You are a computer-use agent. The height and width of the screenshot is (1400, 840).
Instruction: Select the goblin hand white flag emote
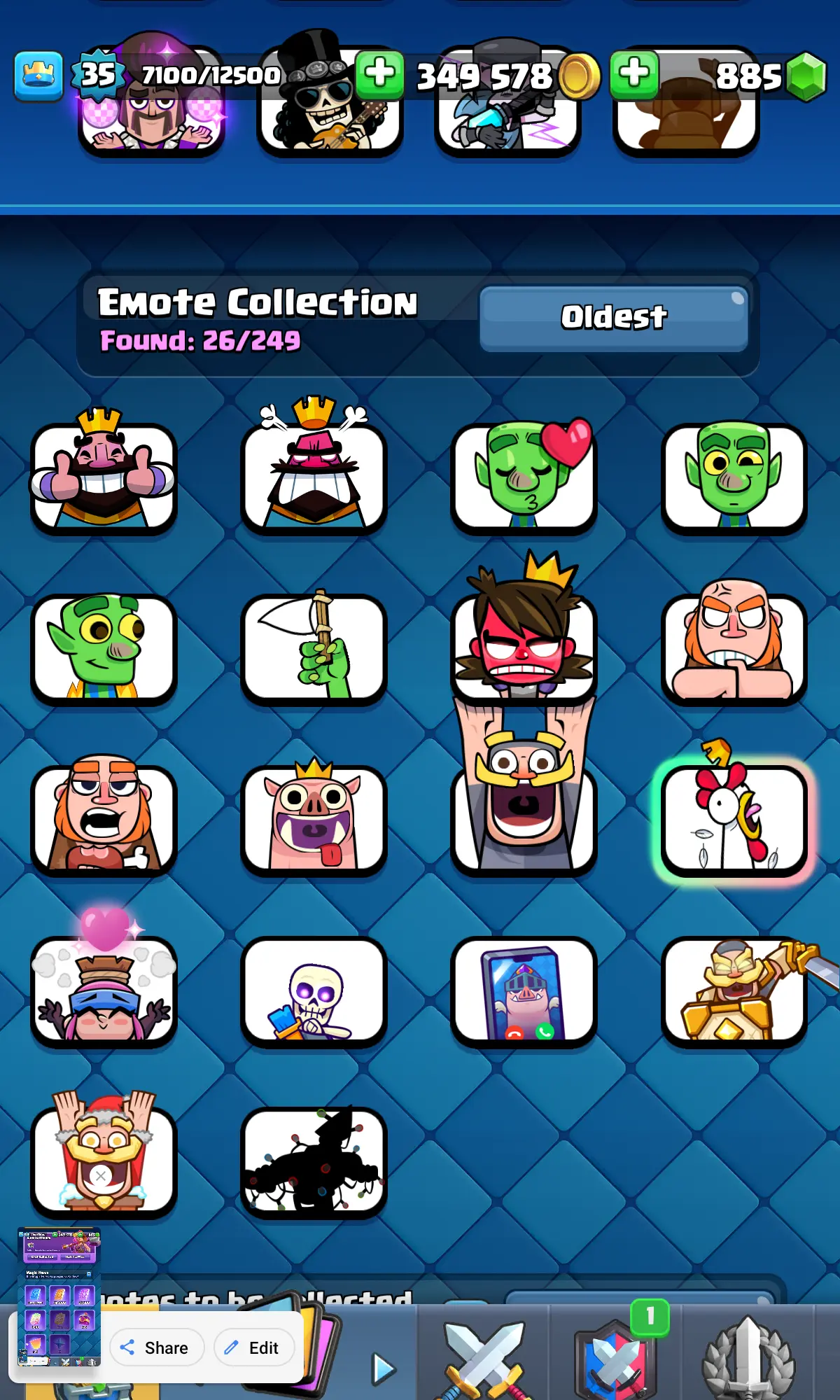pyautogui.click(x=314, y=647)
